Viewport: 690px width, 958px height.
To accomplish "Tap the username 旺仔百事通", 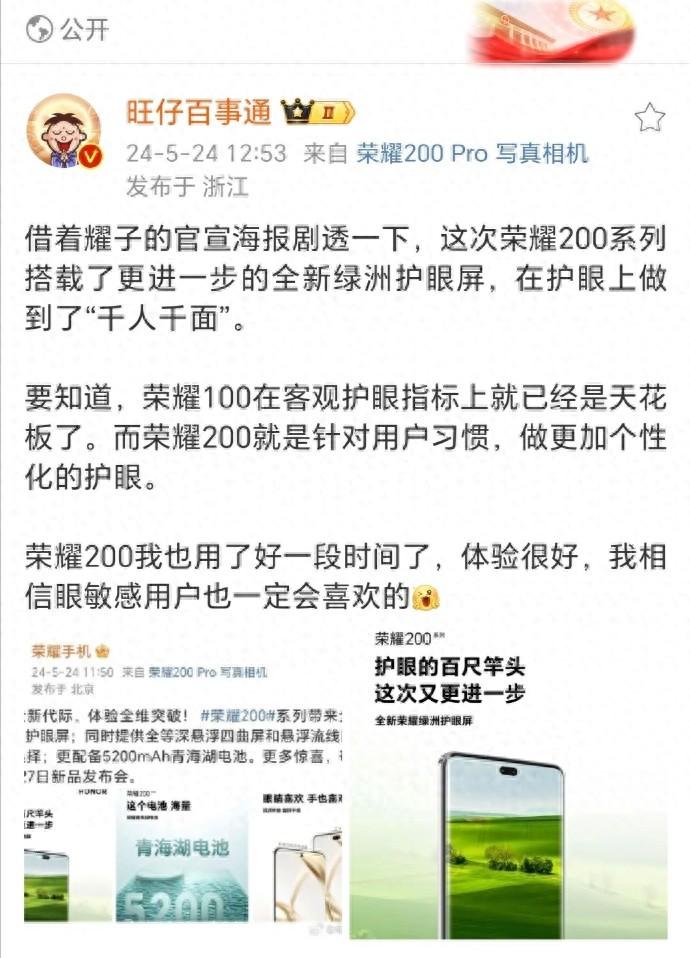I will pos(198,112).
